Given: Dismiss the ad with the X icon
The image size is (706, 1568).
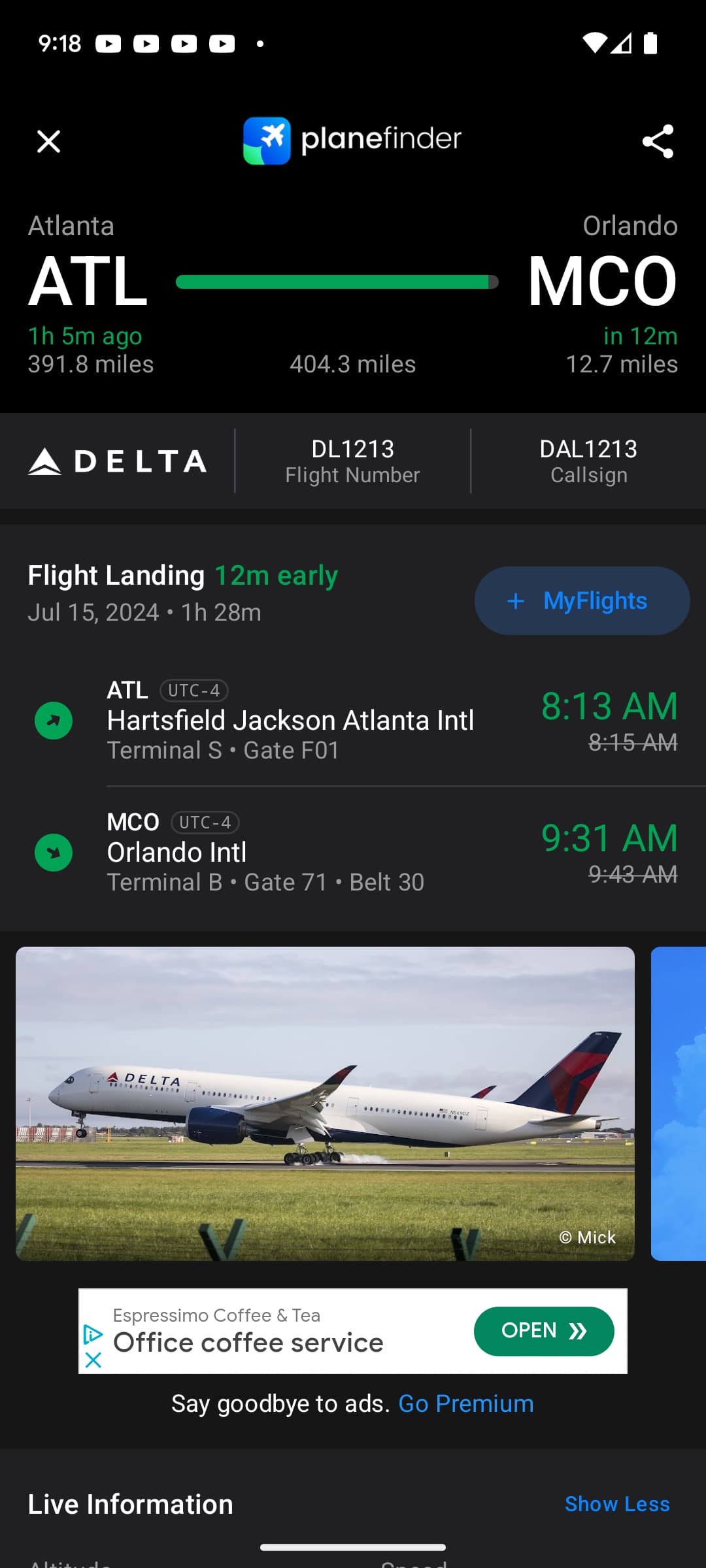Looking at the screenshot, I should pyautogui.click(x=93, y=1360).
